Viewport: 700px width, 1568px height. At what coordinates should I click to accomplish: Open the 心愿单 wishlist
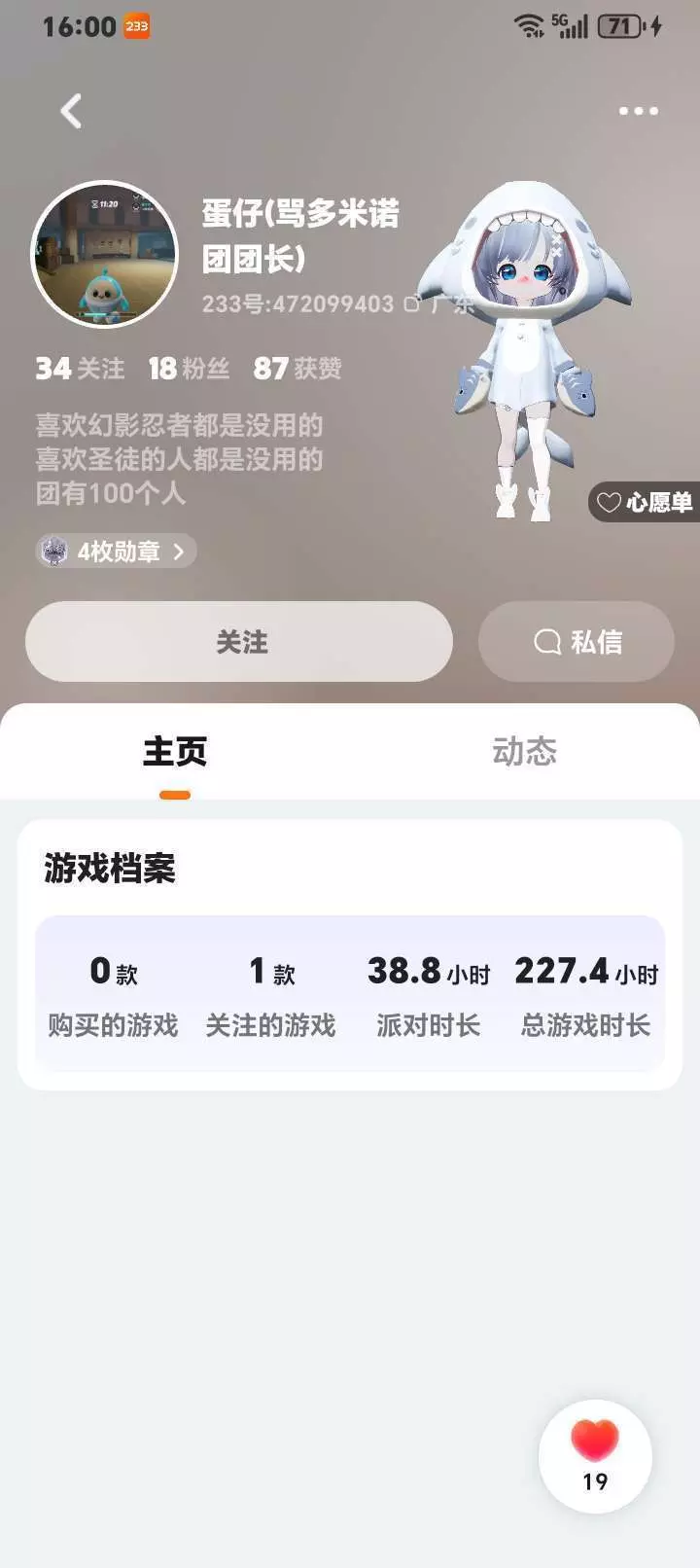click(645, 502)
